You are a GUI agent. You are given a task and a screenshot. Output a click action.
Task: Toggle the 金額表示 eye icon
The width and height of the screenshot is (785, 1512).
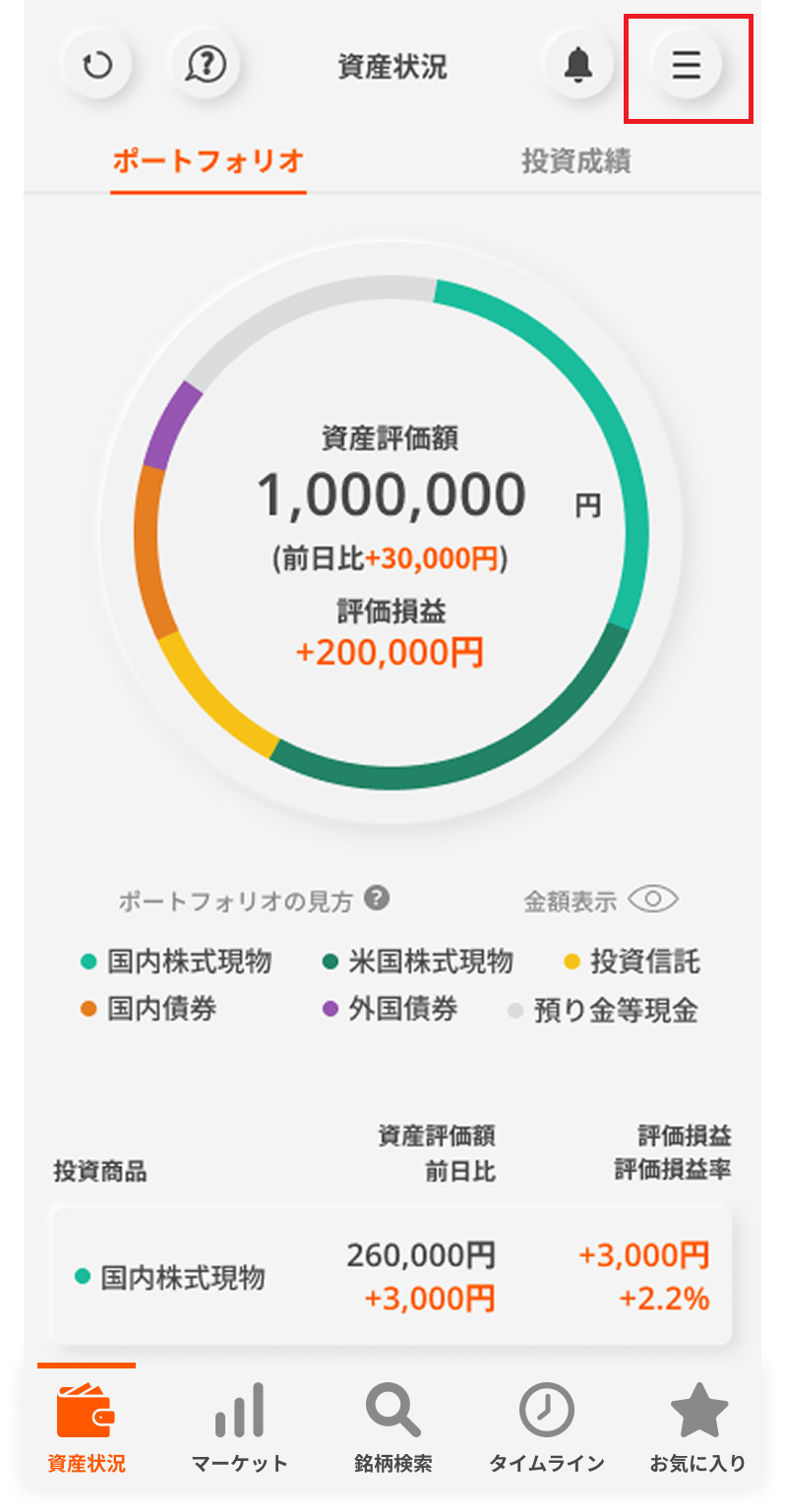click(653, 899)
